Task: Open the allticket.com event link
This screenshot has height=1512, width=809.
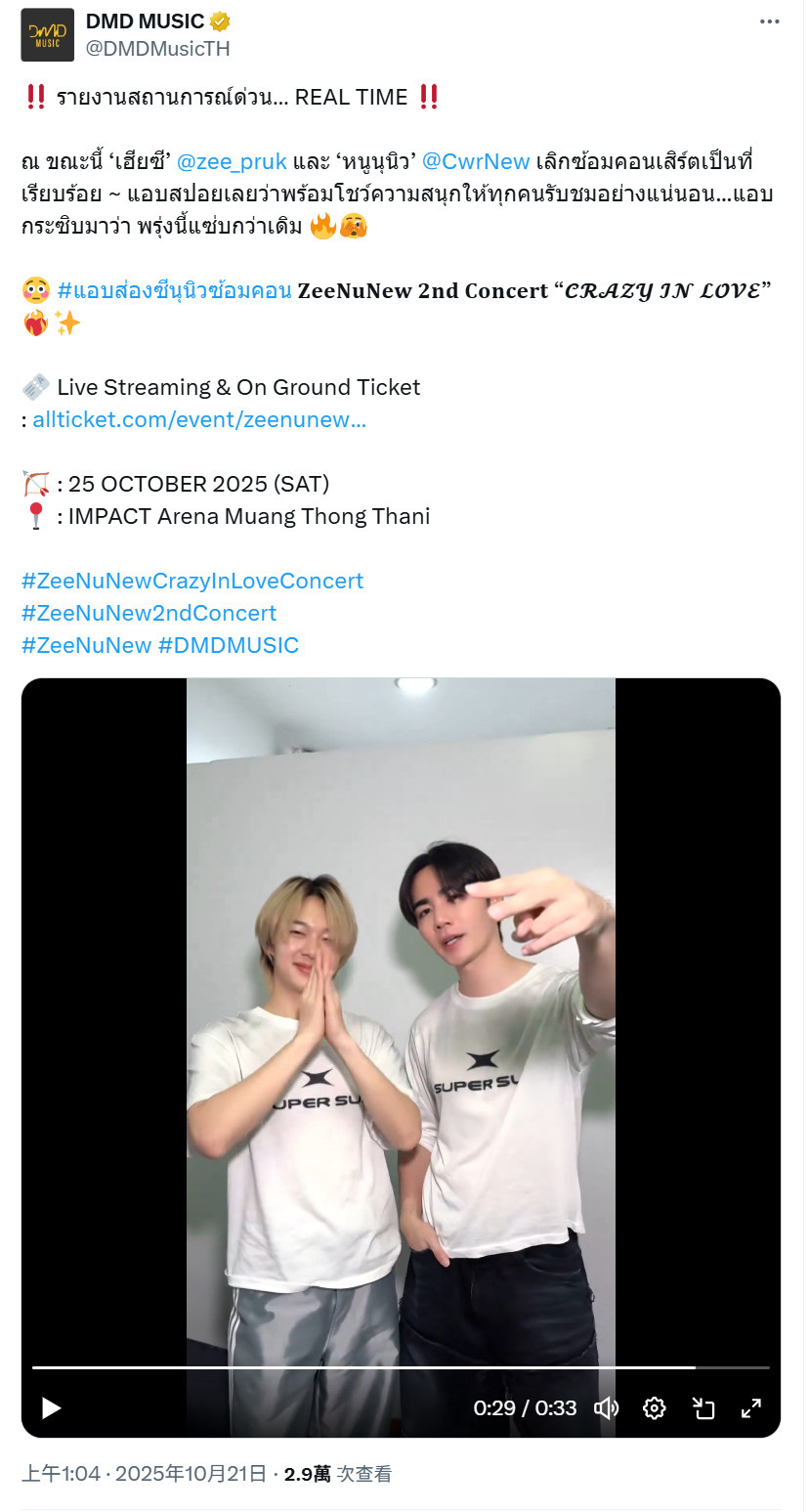Action: 199,420
